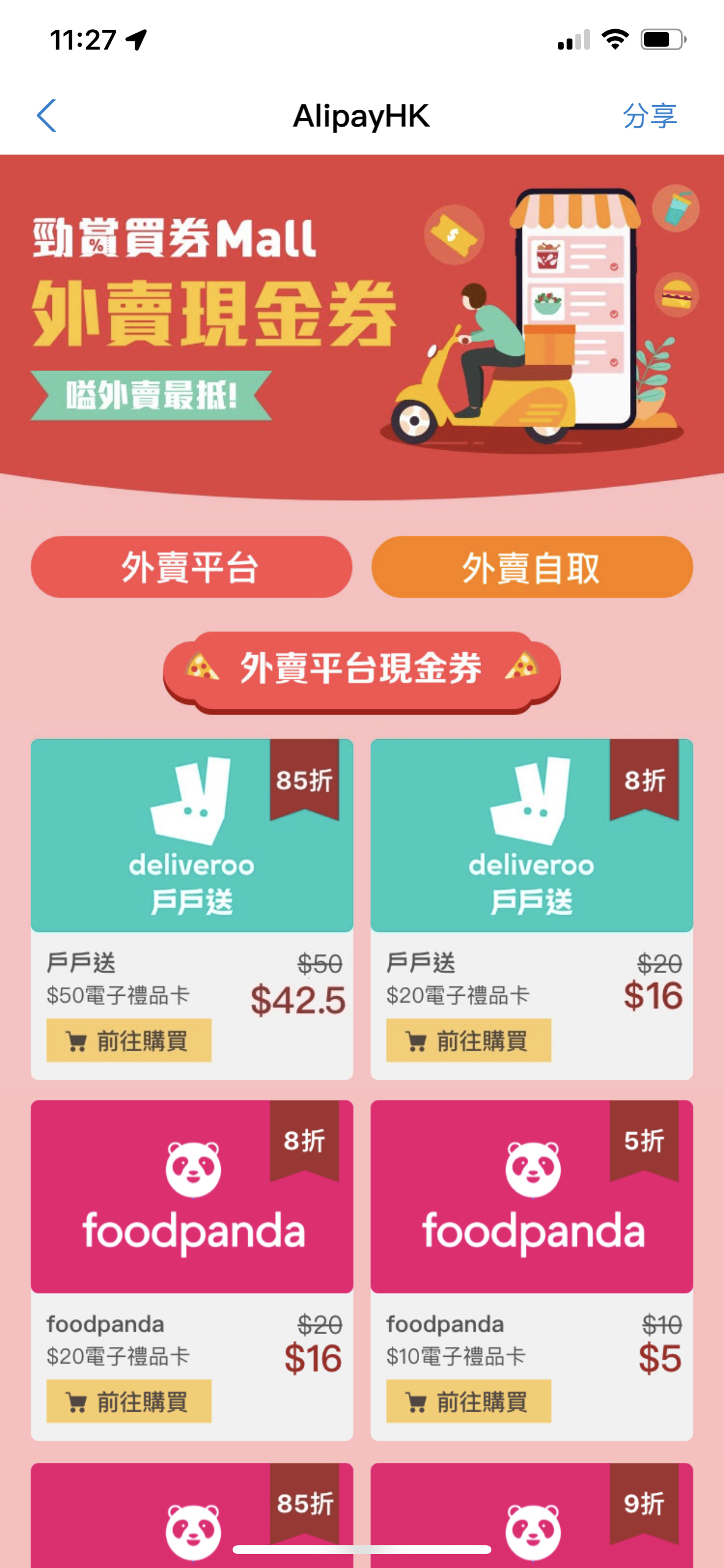Tap 前往購買 for foodpanda $10 gift card
Screen dimensions: 724x1568
(469, 1401)
